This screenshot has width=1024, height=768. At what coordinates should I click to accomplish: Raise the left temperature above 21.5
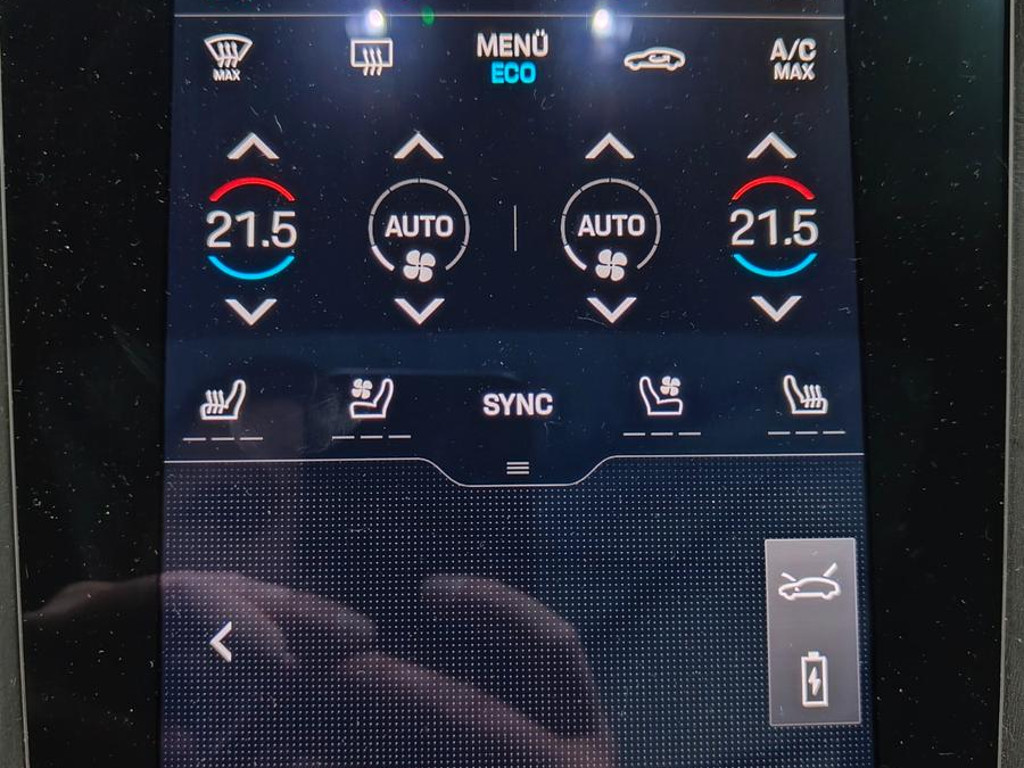click(252, 148)
